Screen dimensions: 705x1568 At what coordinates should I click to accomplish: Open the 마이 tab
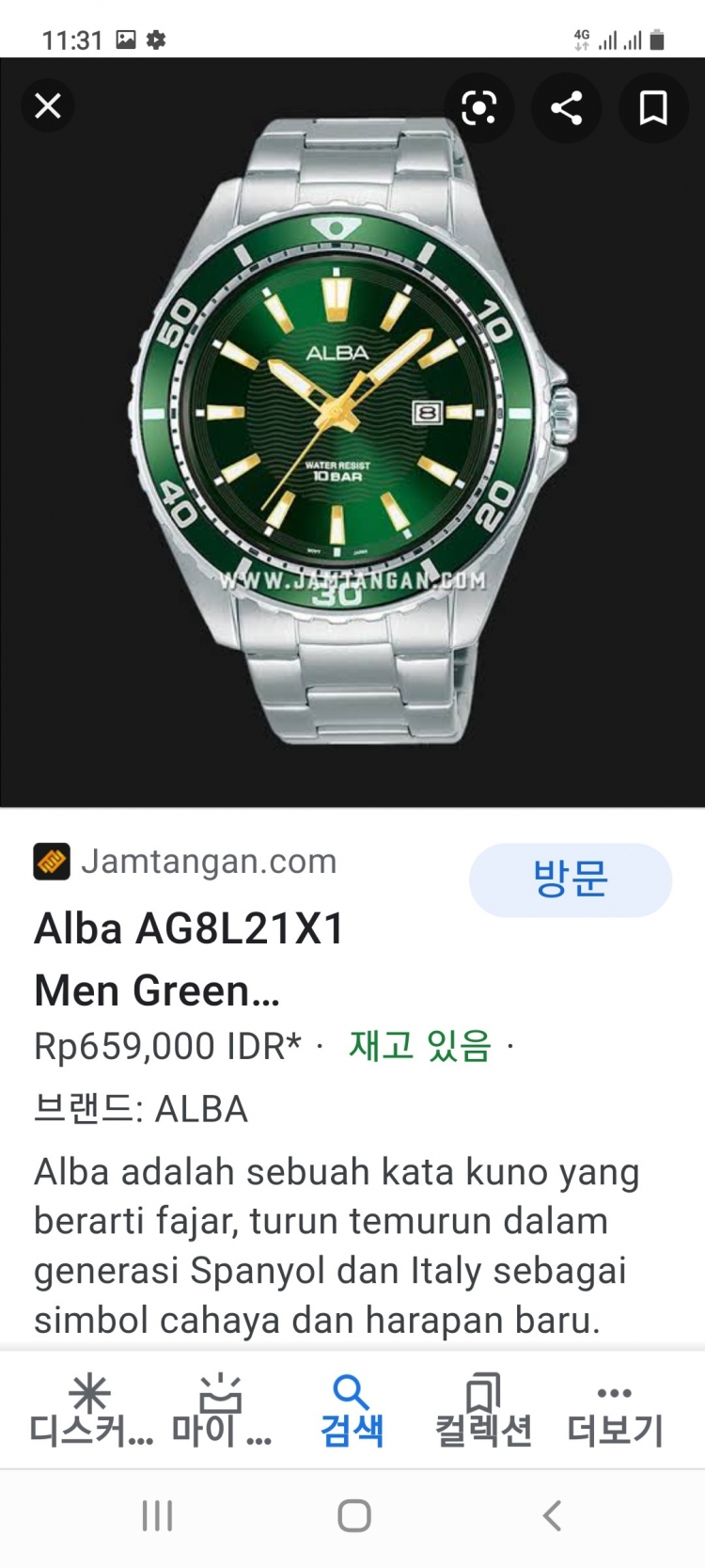221,1411
